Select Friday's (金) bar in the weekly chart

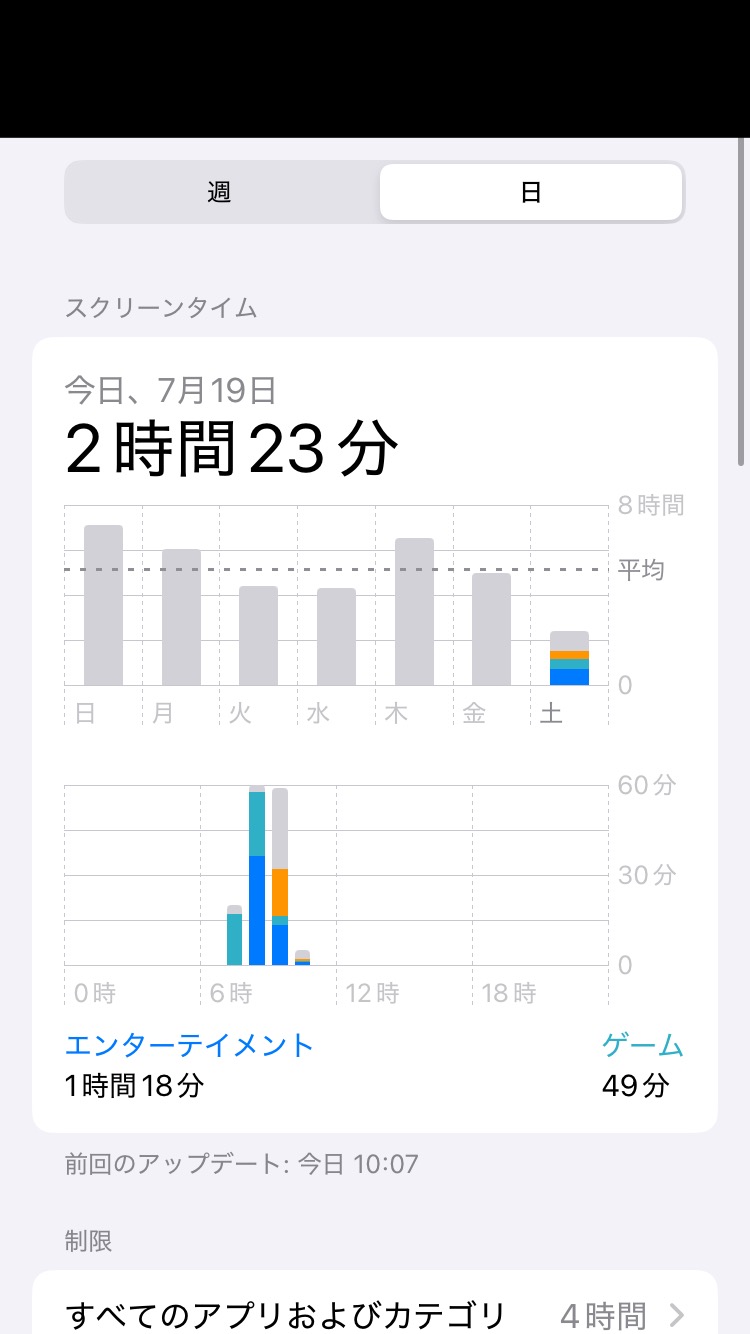[492, 629]
